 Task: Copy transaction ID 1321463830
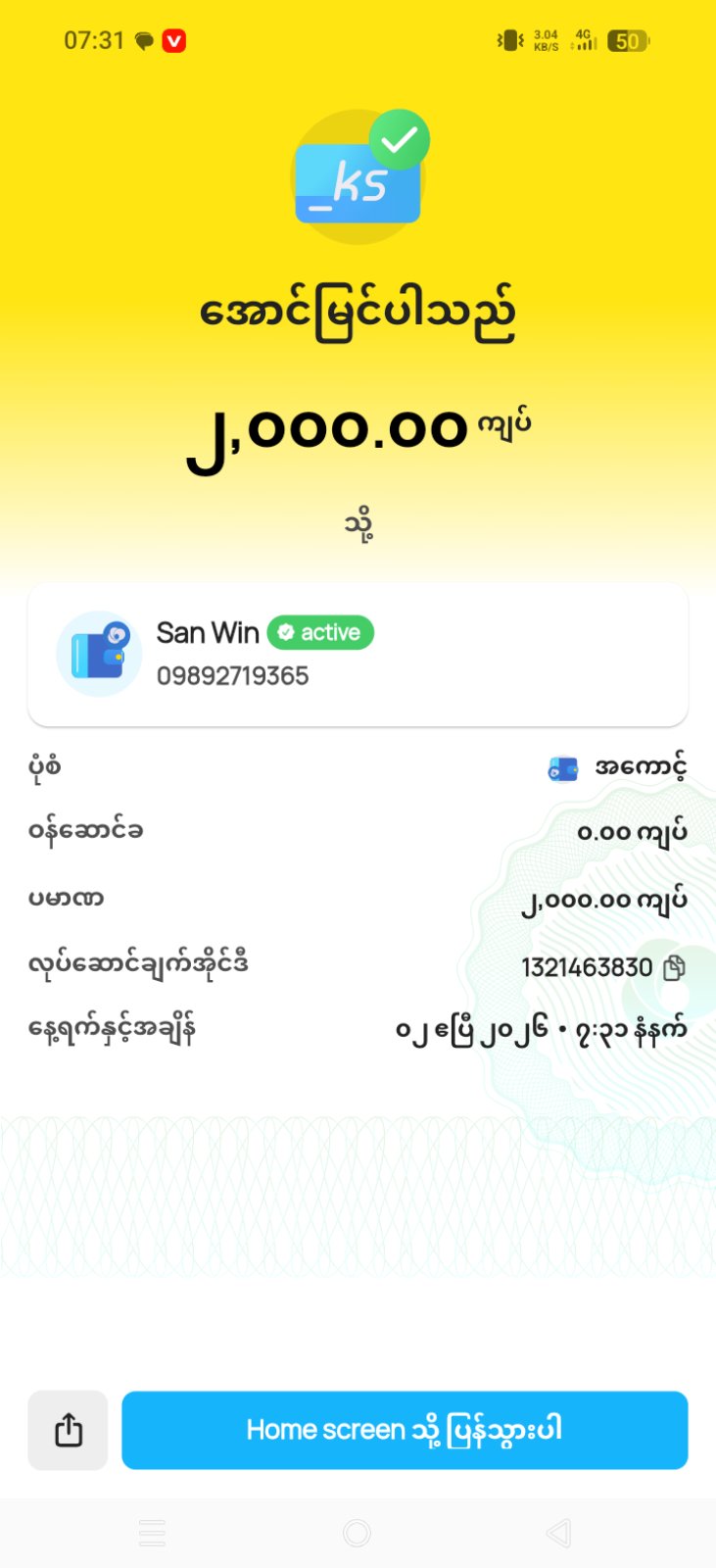point(674,968)
